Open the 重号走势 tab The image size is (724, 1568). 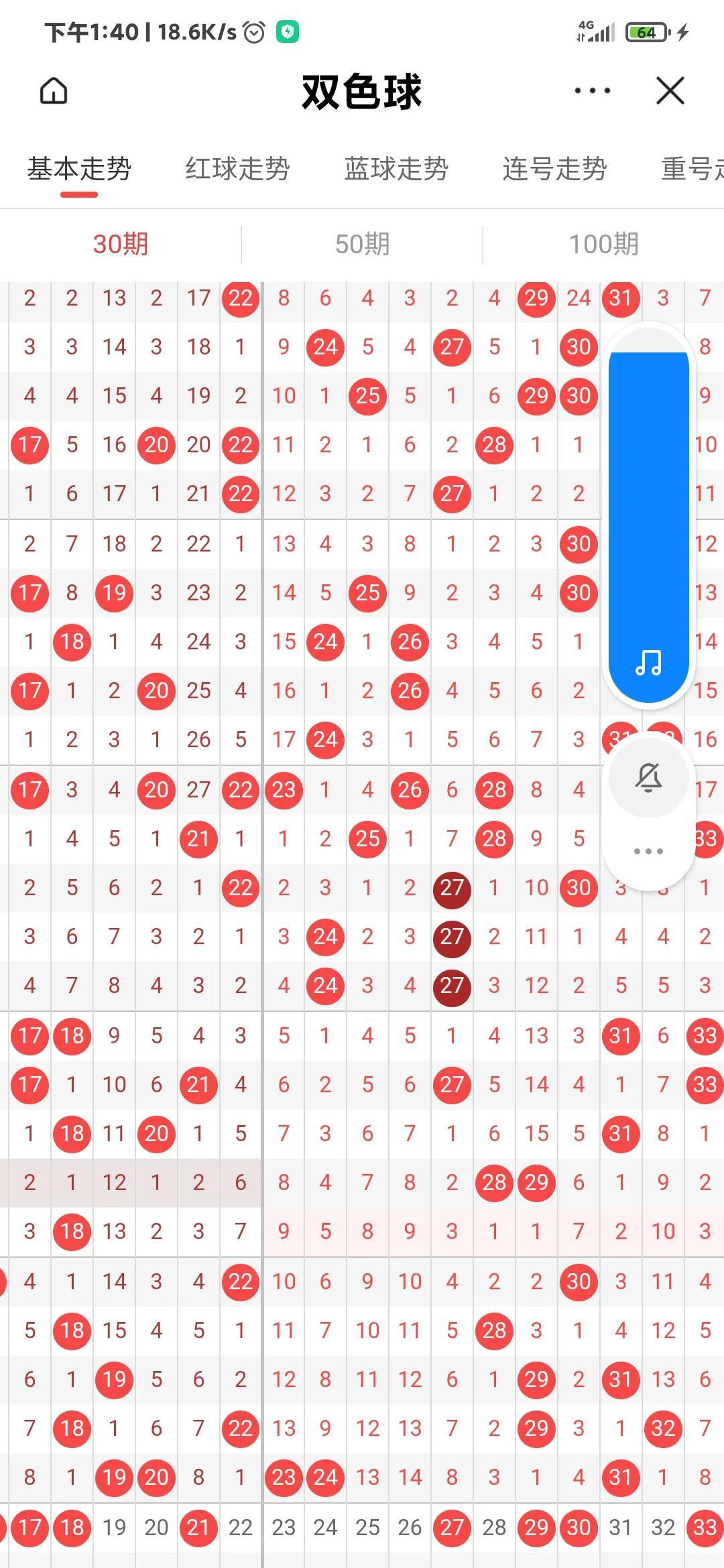click(692, 169)
